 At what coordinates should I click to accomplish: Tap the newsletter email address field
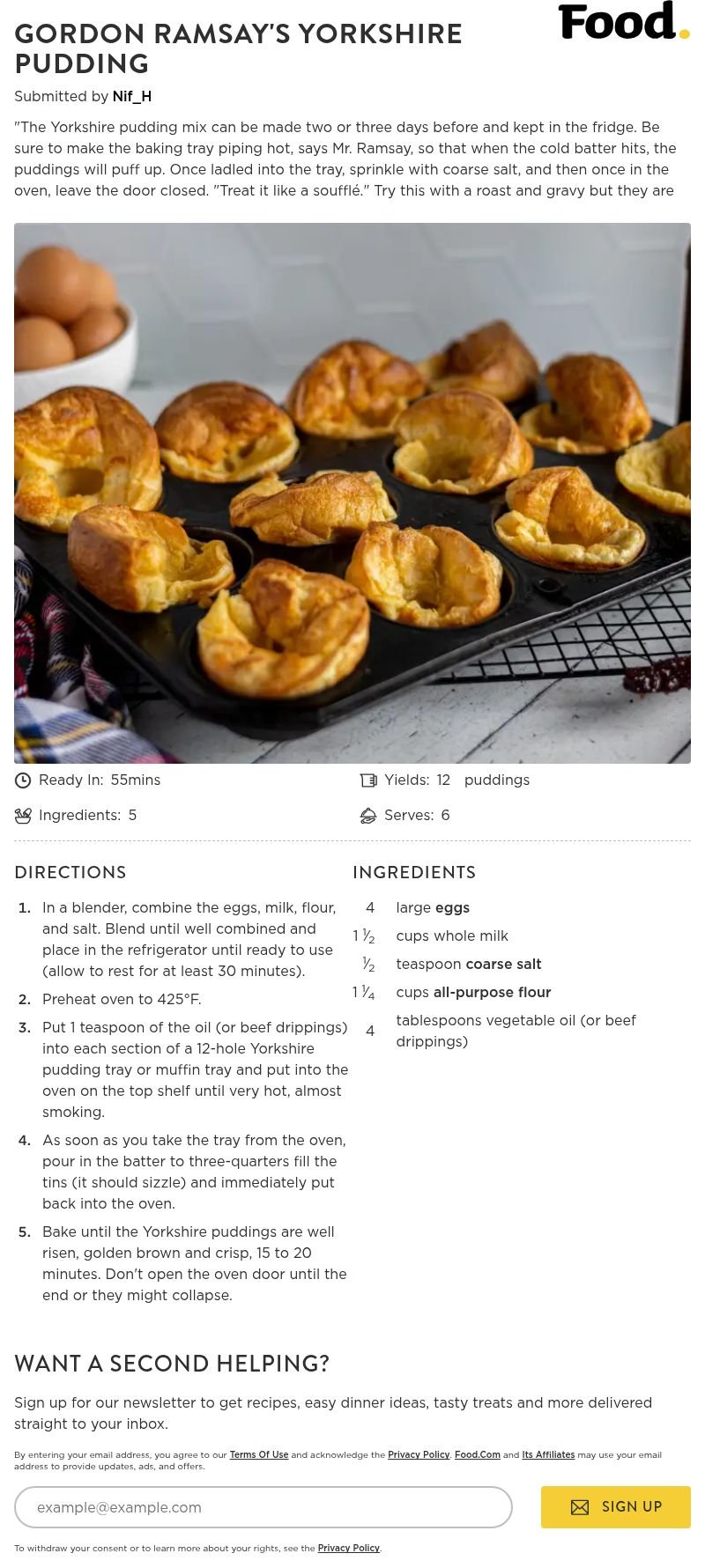(x=263, y=1507)
